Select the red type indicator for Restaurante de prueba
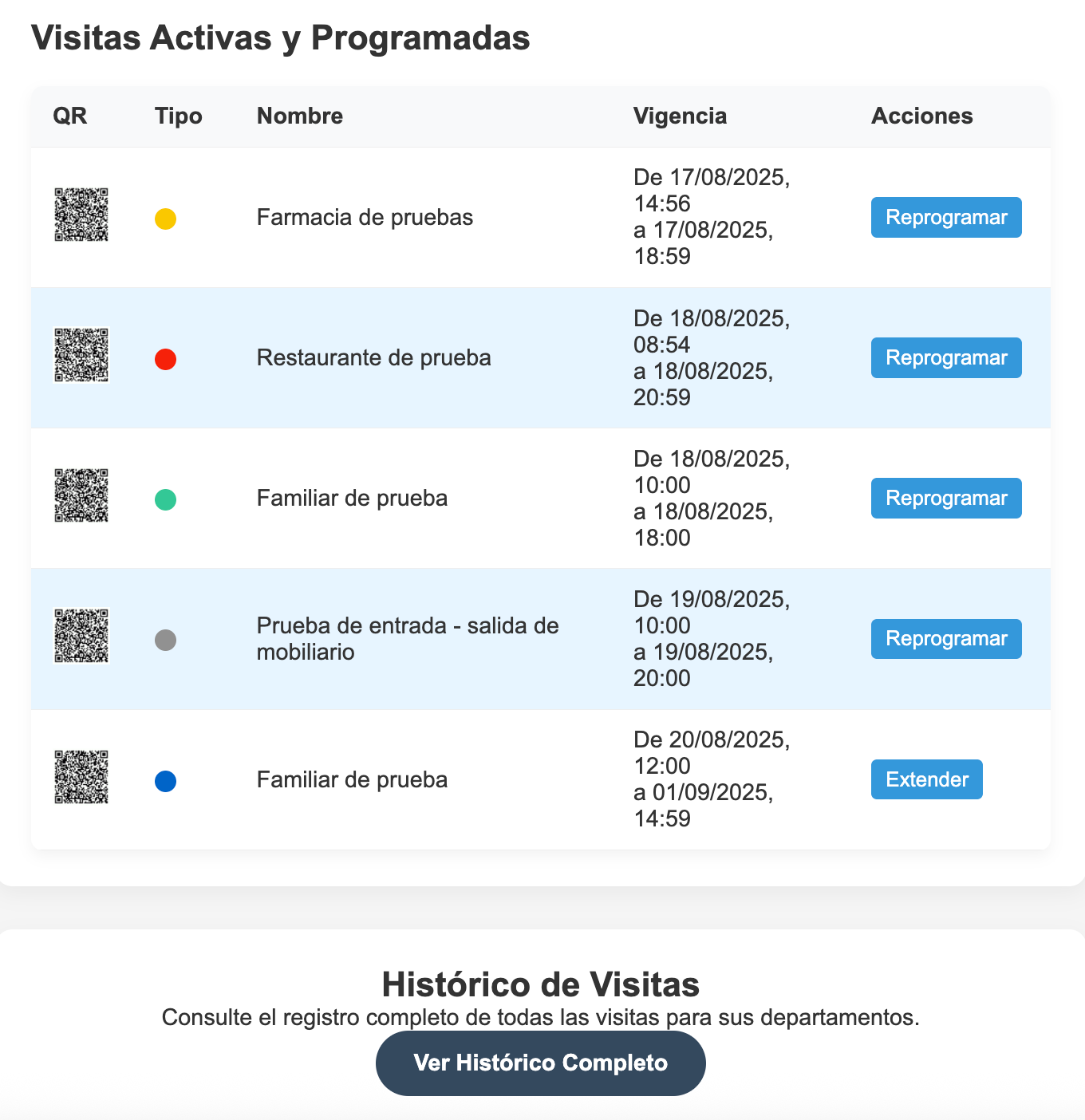The image size is (1085, 1120). [x=166, y=358]
